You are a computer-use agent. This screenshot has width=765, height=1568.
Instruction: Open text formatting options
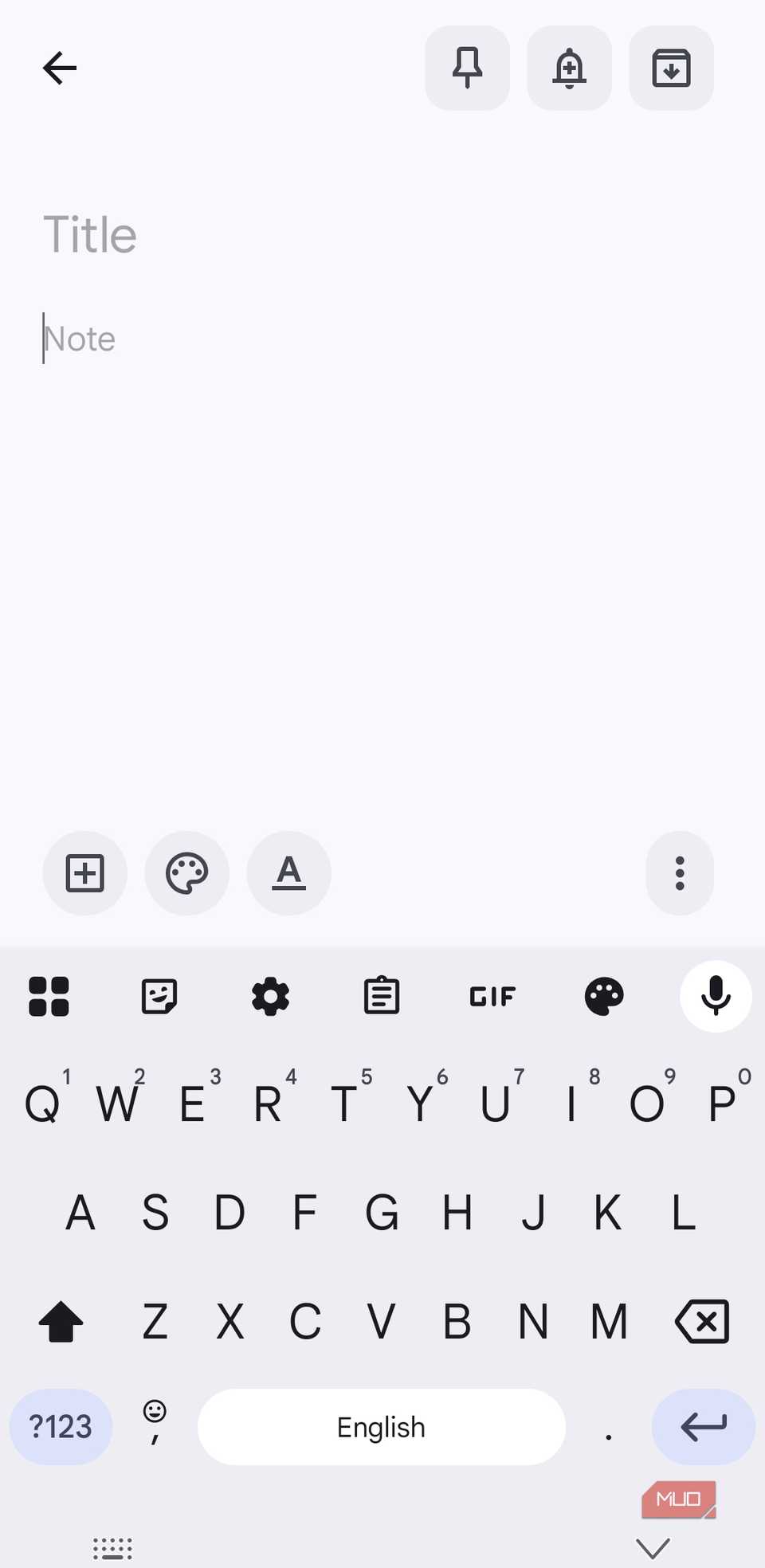pyautogui.click(x=288, y=873)
